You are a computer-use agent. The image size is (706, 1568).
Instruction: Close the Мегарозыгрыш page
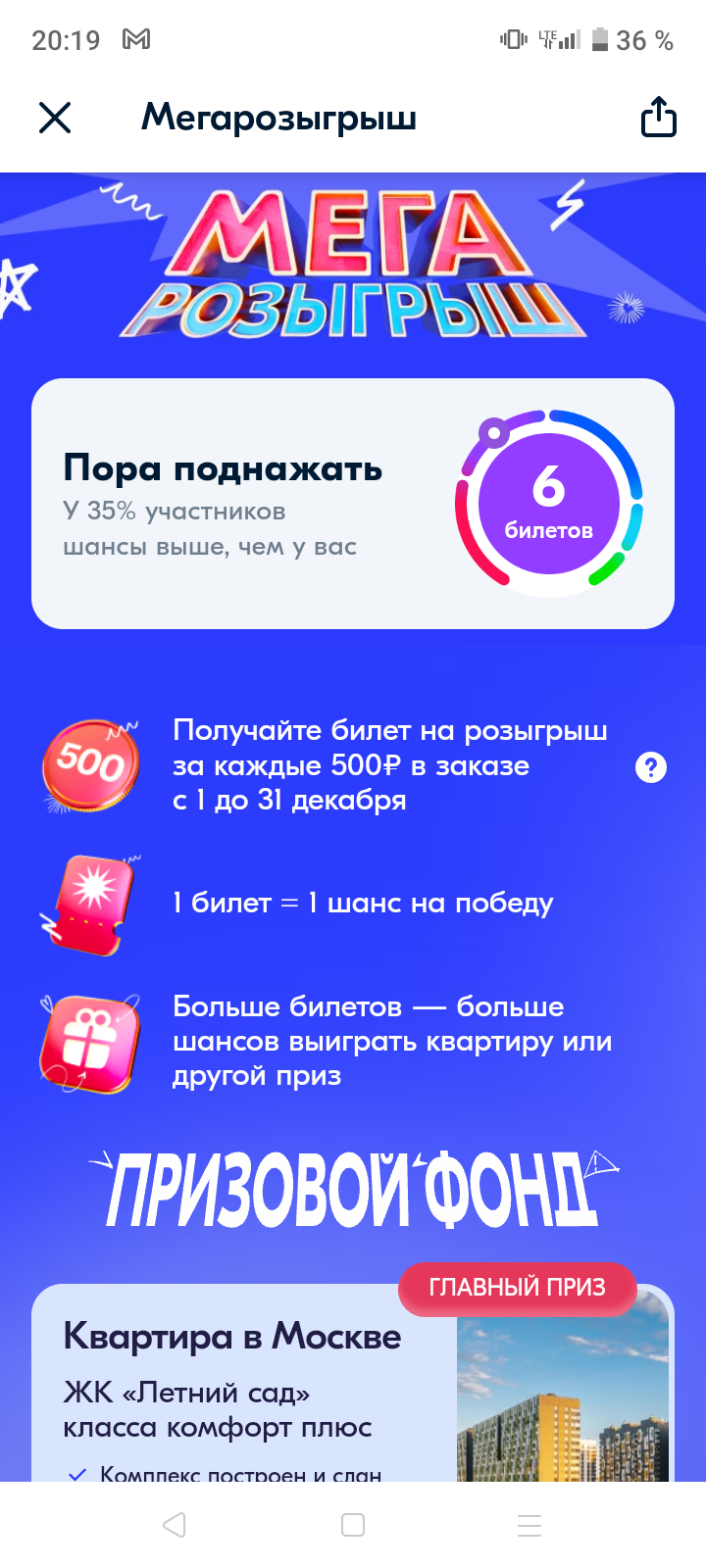55,119
